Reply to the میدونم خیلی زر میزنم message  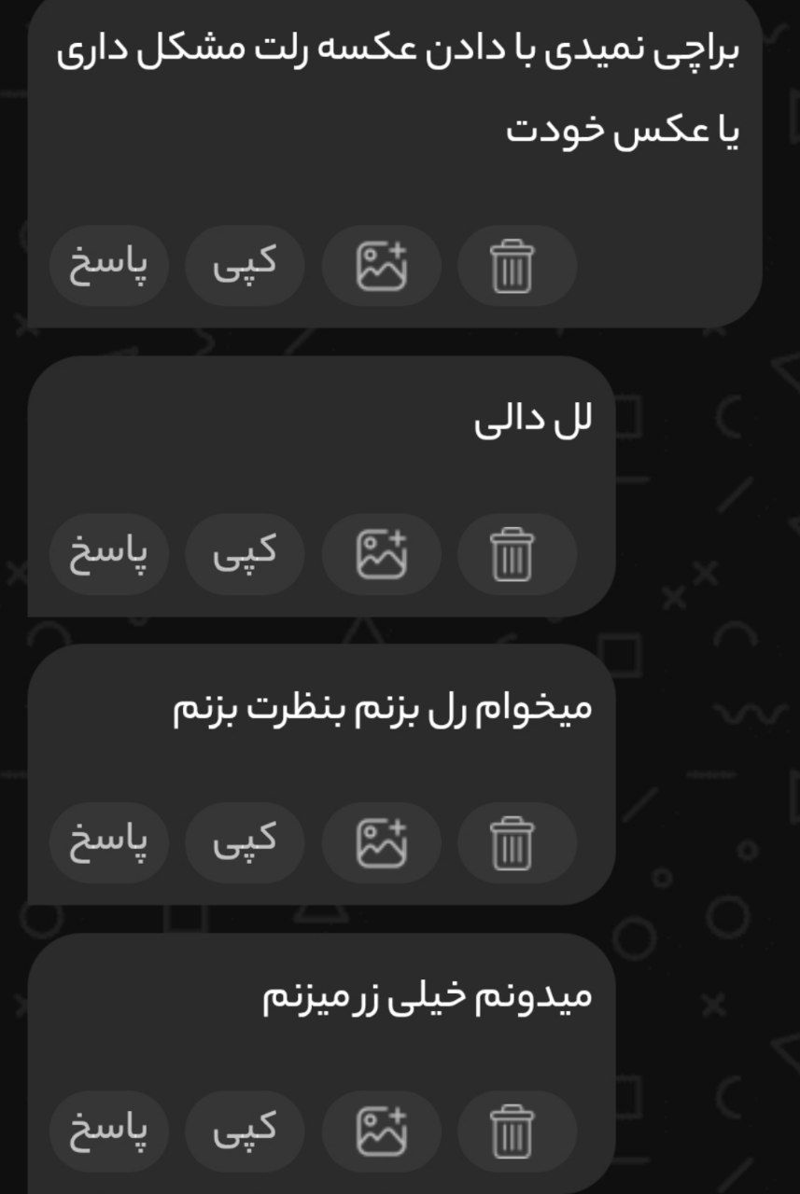click(x=109, y=1132)
